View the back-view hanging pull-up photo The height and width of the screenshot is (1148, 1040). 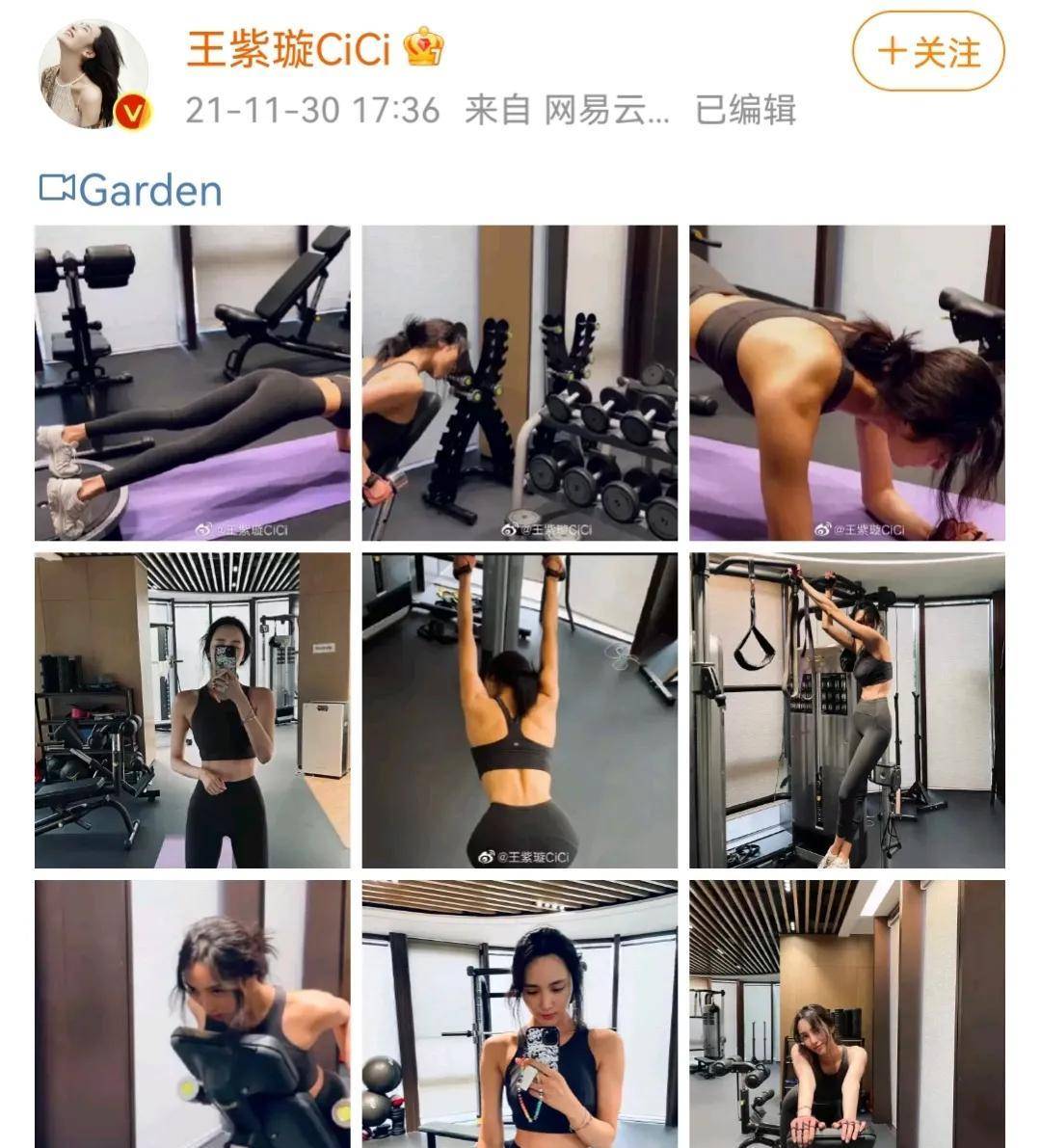(x=520, y=710)
